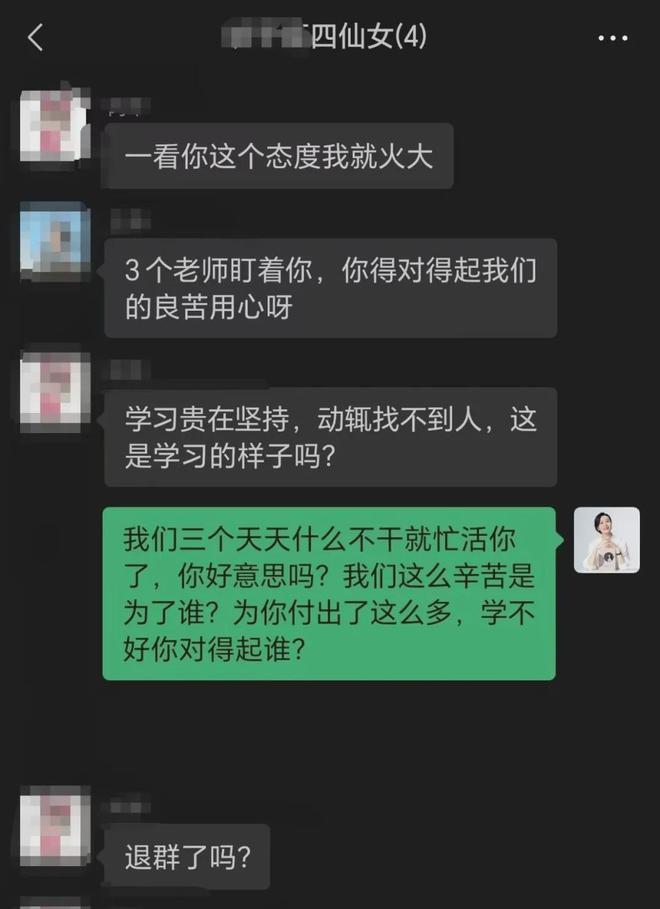Go back from the group chat
The width and height of the screenshot is (660, 909).
[x=36, y=38]
